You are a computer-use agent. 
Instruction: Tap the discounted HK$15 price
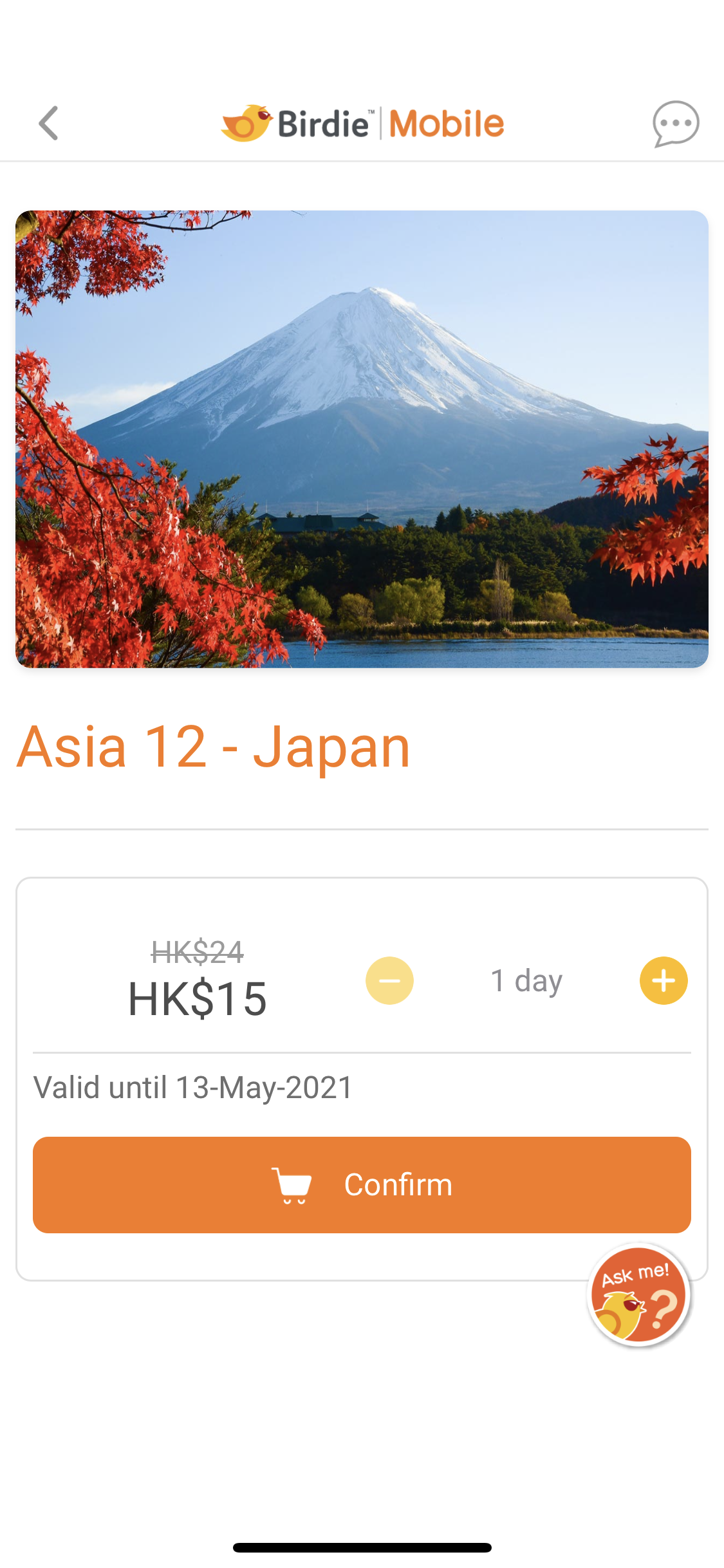[198, 999]
